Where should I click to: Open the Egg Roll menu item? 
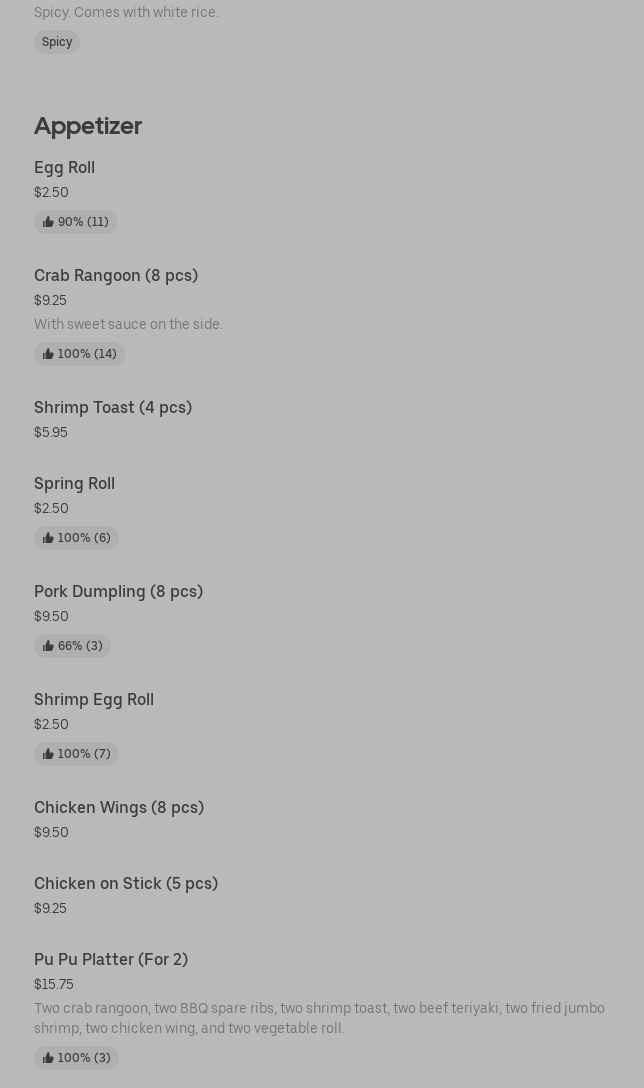(65, 168)
